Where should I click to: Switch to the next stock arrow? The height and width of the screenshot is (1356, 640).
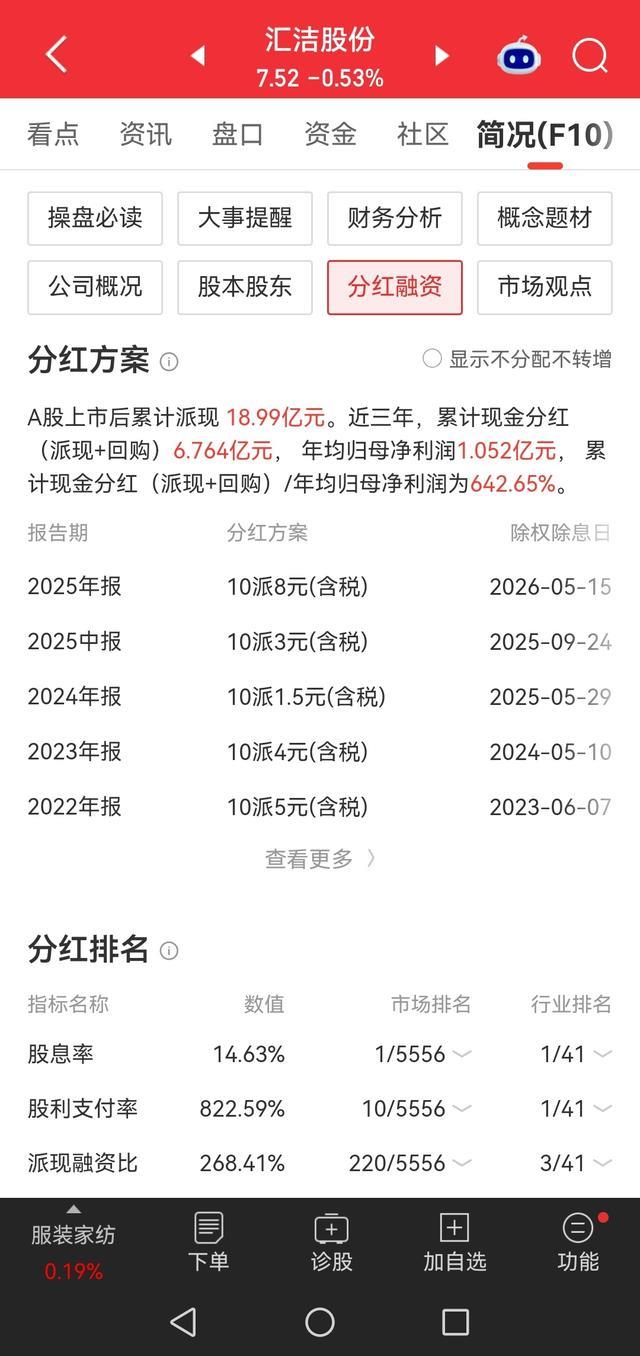pyautogui.click(x=441, y=56)
